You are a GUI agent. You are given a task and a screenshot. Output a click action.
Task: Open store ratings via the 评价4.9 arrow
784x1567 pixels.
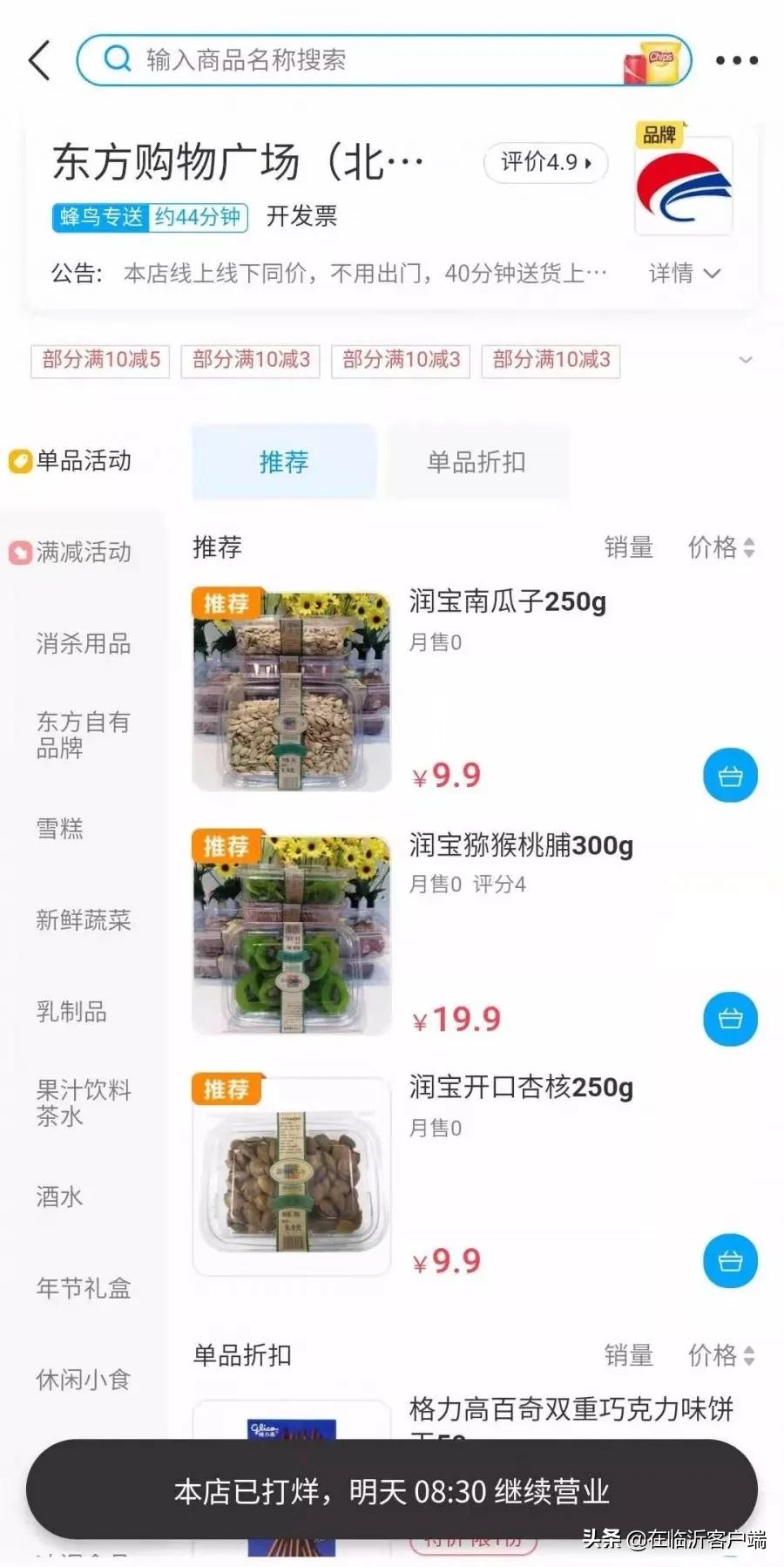[x=545, y=164]
